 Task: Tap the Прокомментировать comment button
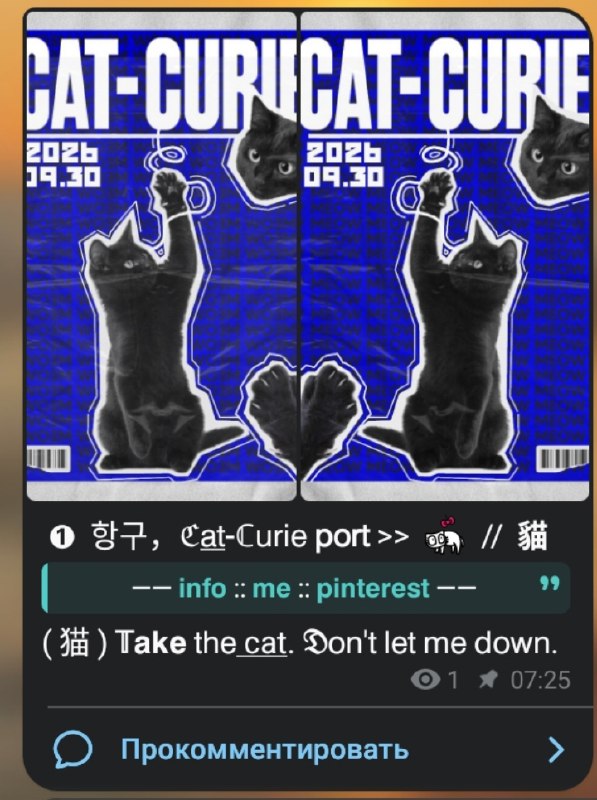(x=309, y=749)
